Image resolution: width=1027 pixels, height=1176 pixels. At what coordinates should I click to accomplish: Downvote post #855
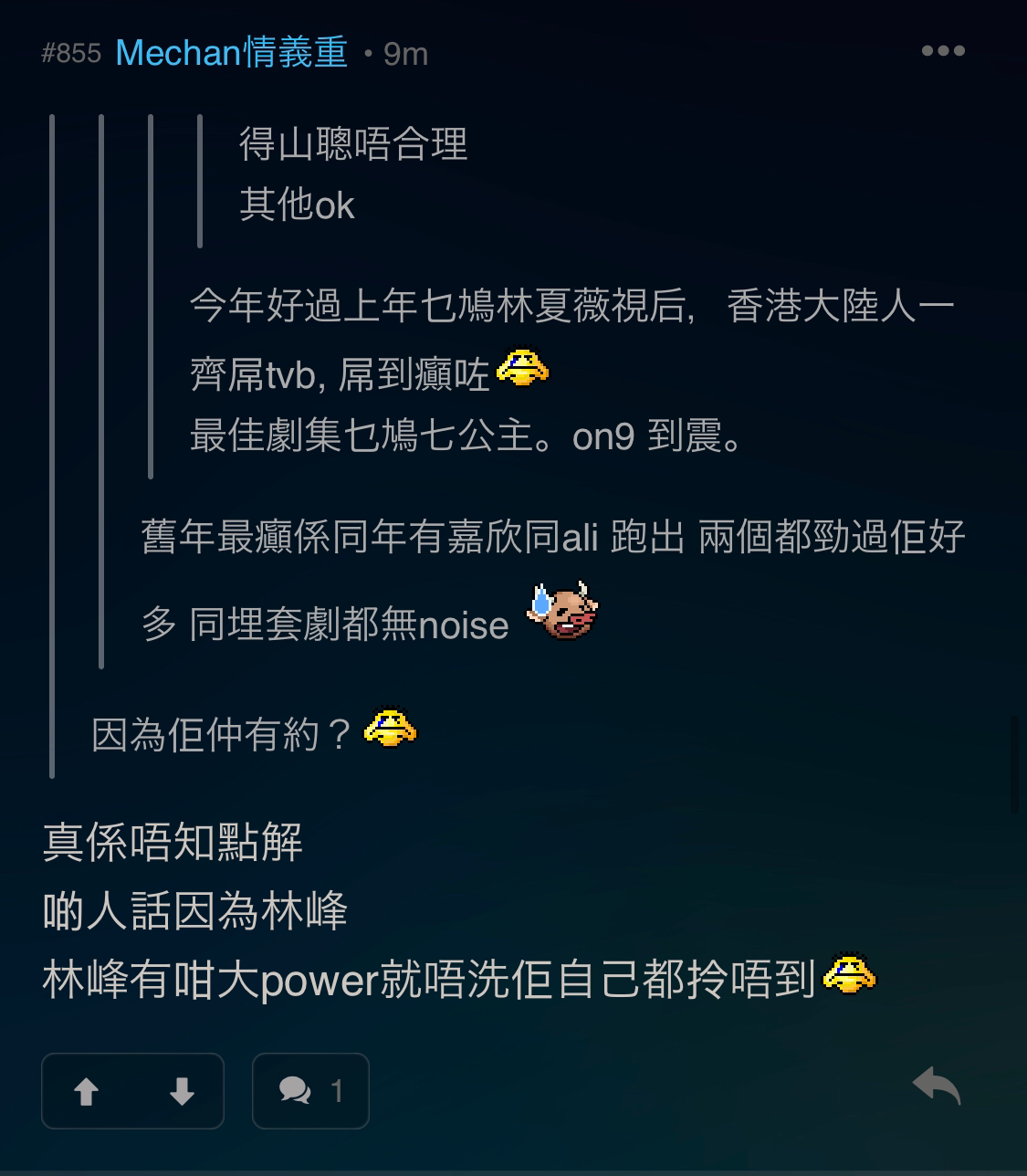[x=182, y=1091]
